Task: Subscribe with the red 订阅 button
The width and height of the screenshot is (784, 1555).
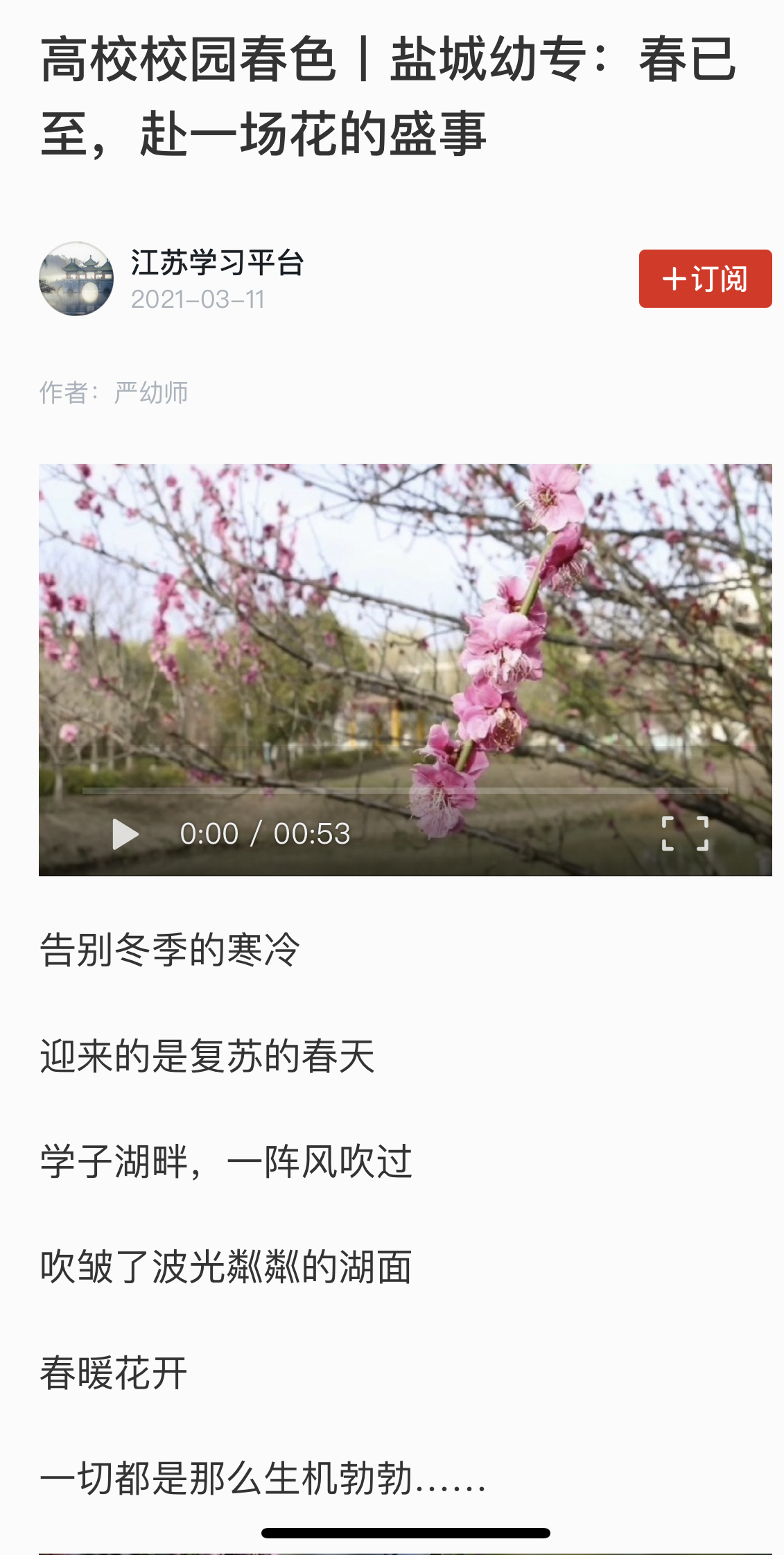Action: tap(704, 279)
